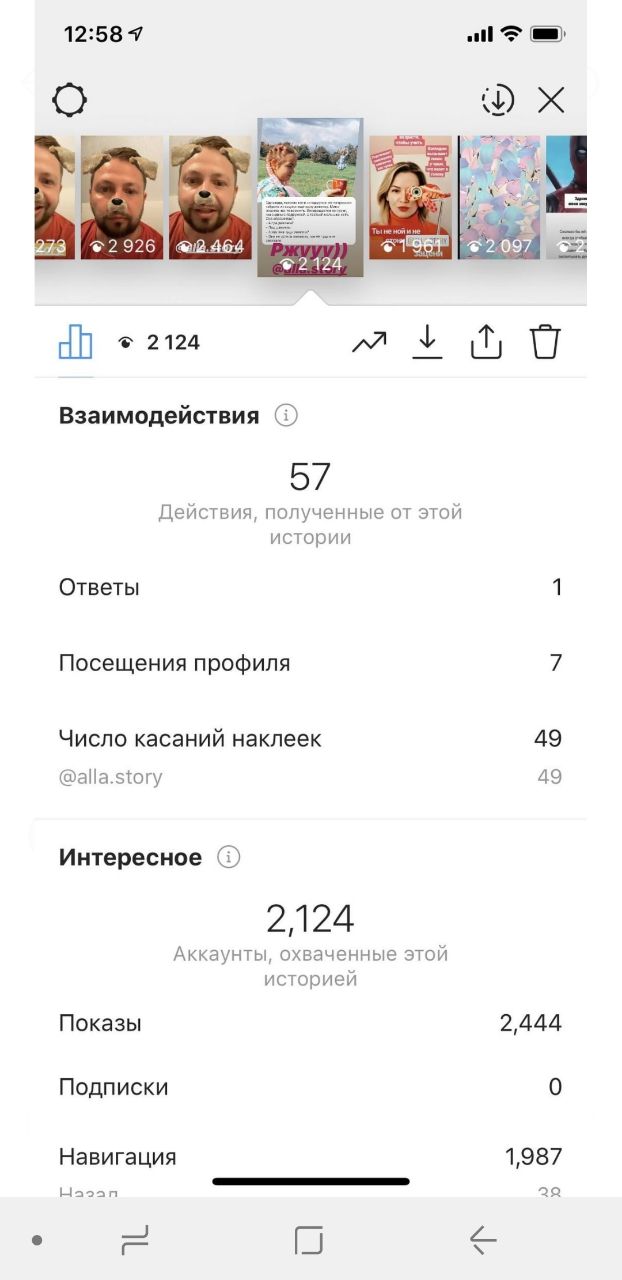Select story thumbnail with 2 464 views
This screenshot has width=622, height=1280.
coord(210,198)
